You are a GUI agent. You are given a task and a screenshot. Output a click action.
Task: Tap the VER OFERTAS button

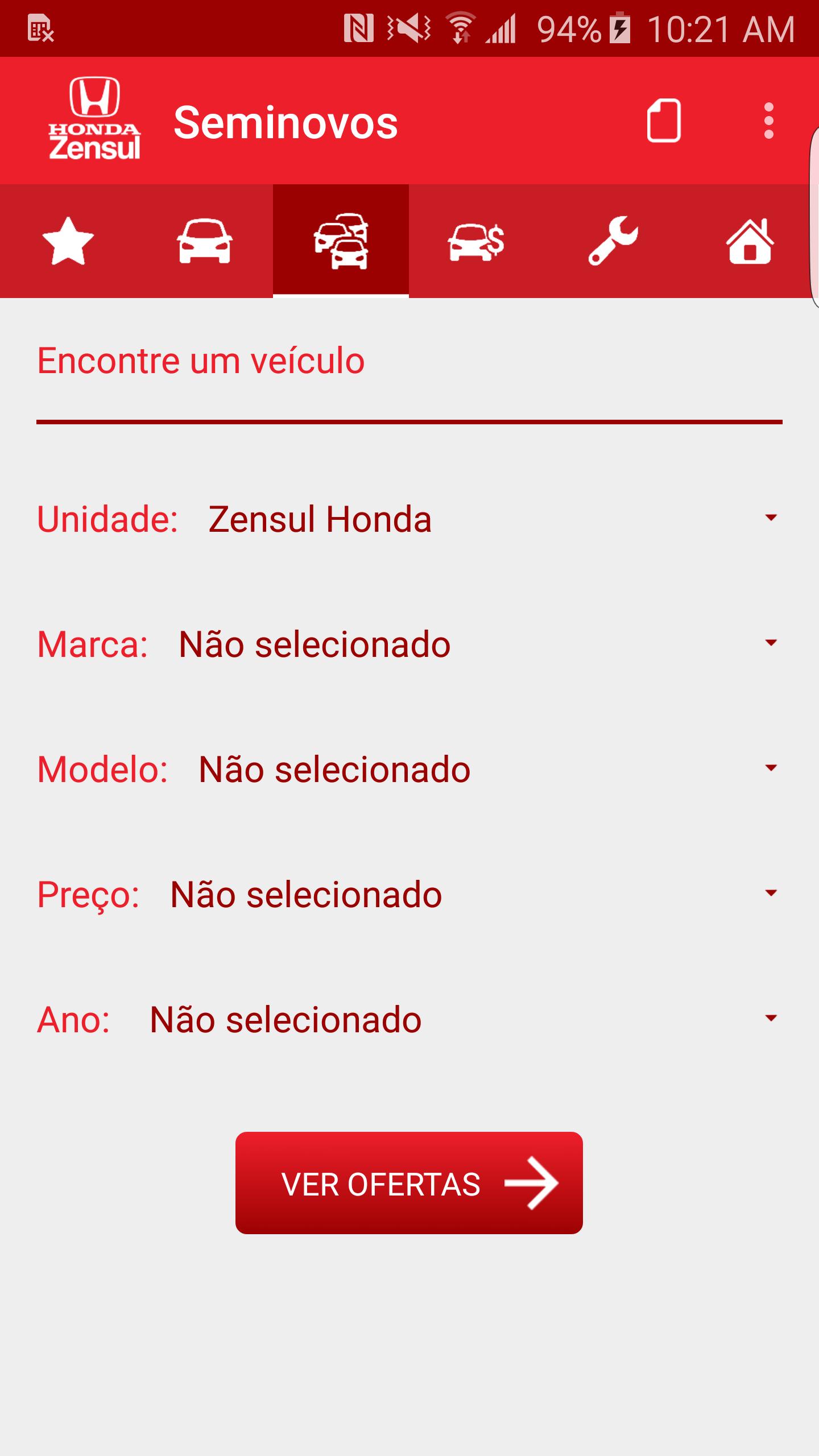(409, 1183)
